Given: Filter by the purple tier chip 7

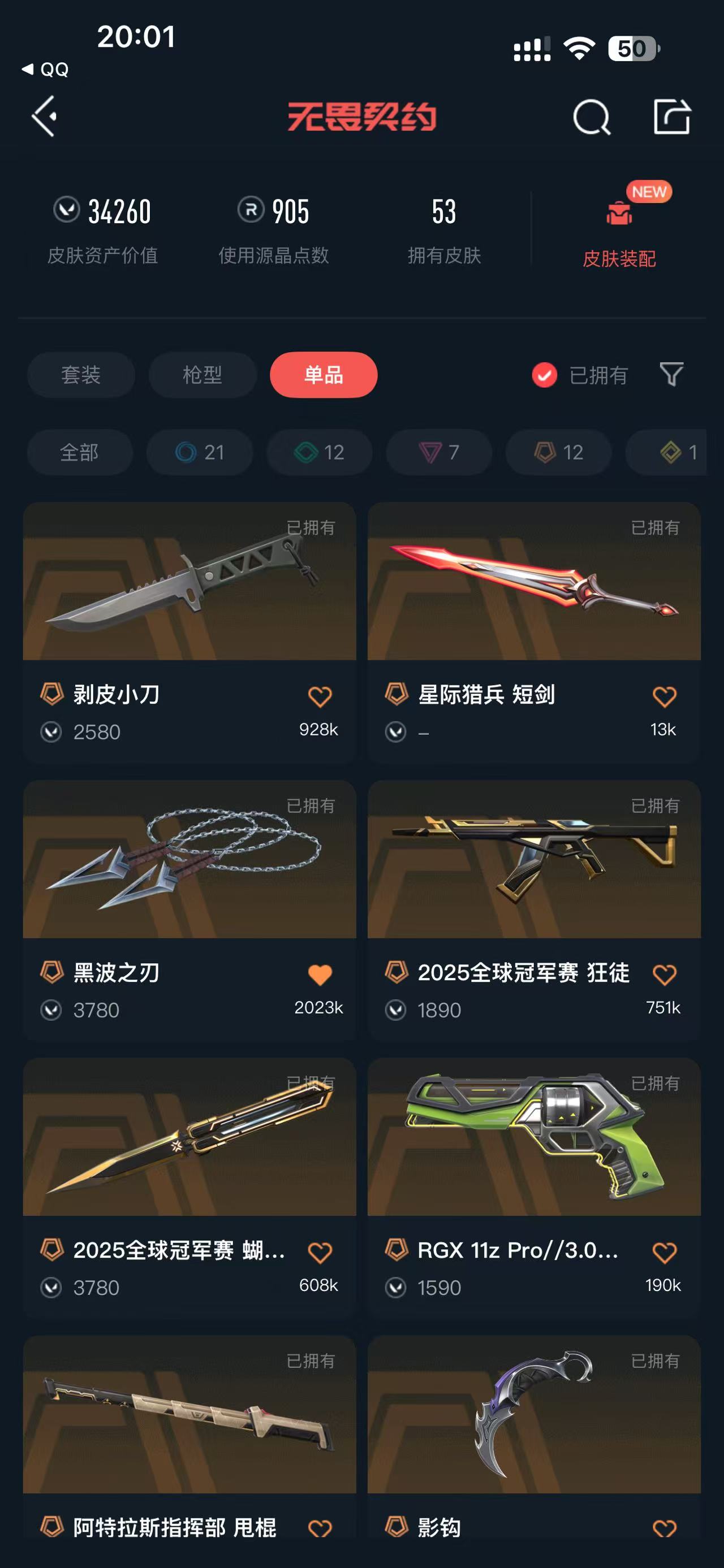Looking at the screenshot, I should (x=439, y=452).
